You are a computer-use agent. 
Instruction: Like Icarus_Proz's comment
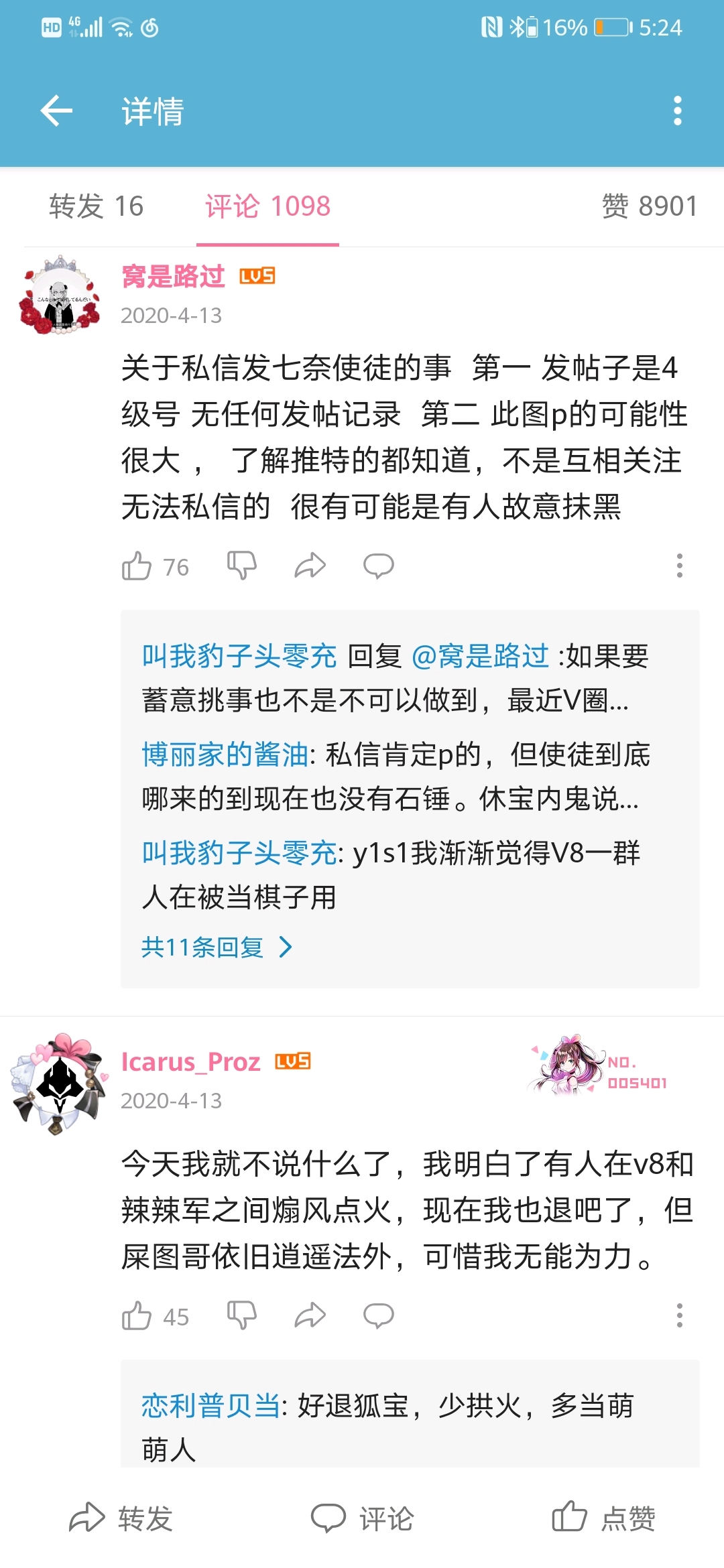click(x=137, y=1316)
